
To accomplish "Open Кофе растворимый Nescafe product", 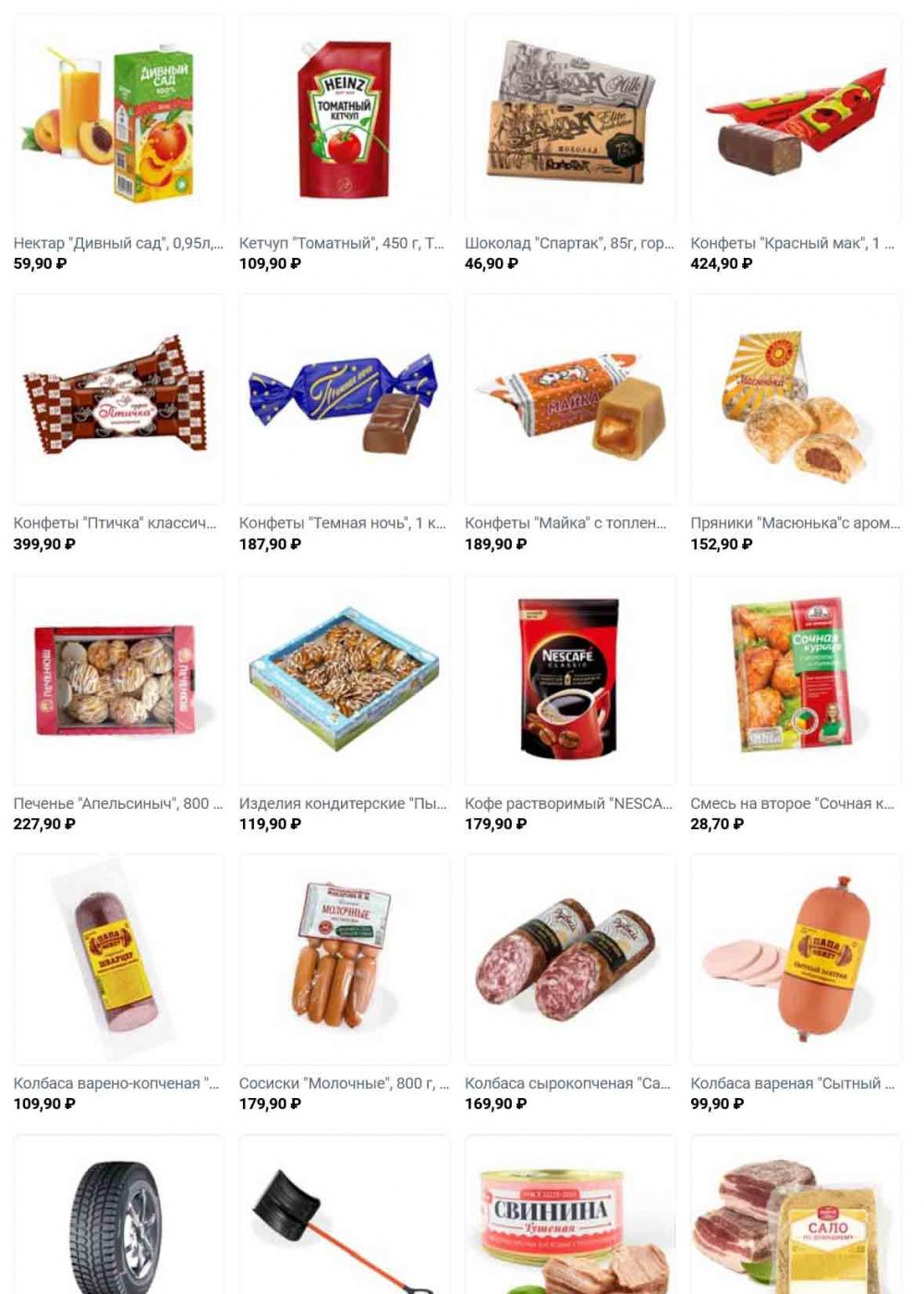I will click(569, 682).
